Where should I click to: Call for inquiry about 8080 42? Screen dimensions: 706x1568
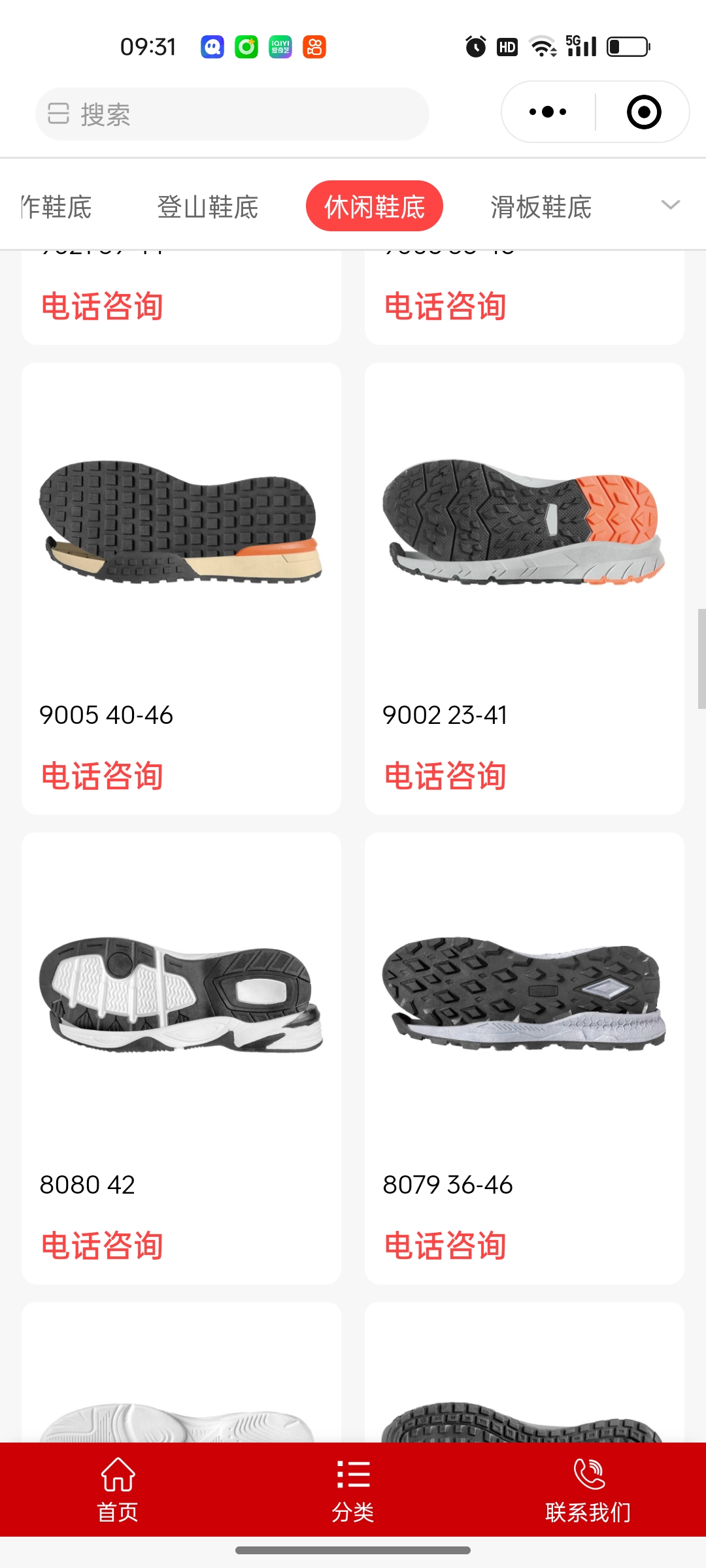pos(102,1246)
